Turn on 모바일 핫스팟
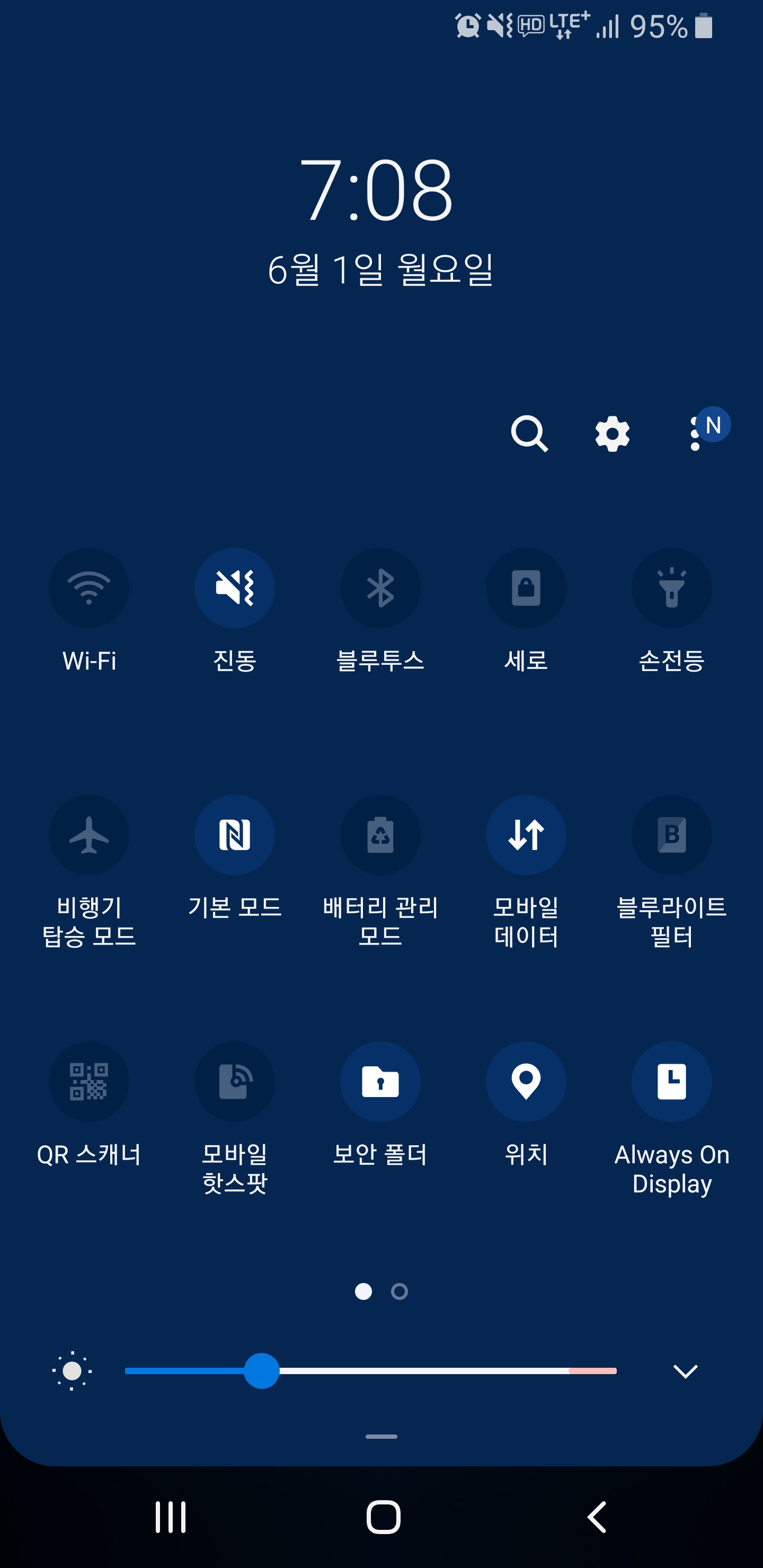The image size is (763, 1568). click(234, 1082)
